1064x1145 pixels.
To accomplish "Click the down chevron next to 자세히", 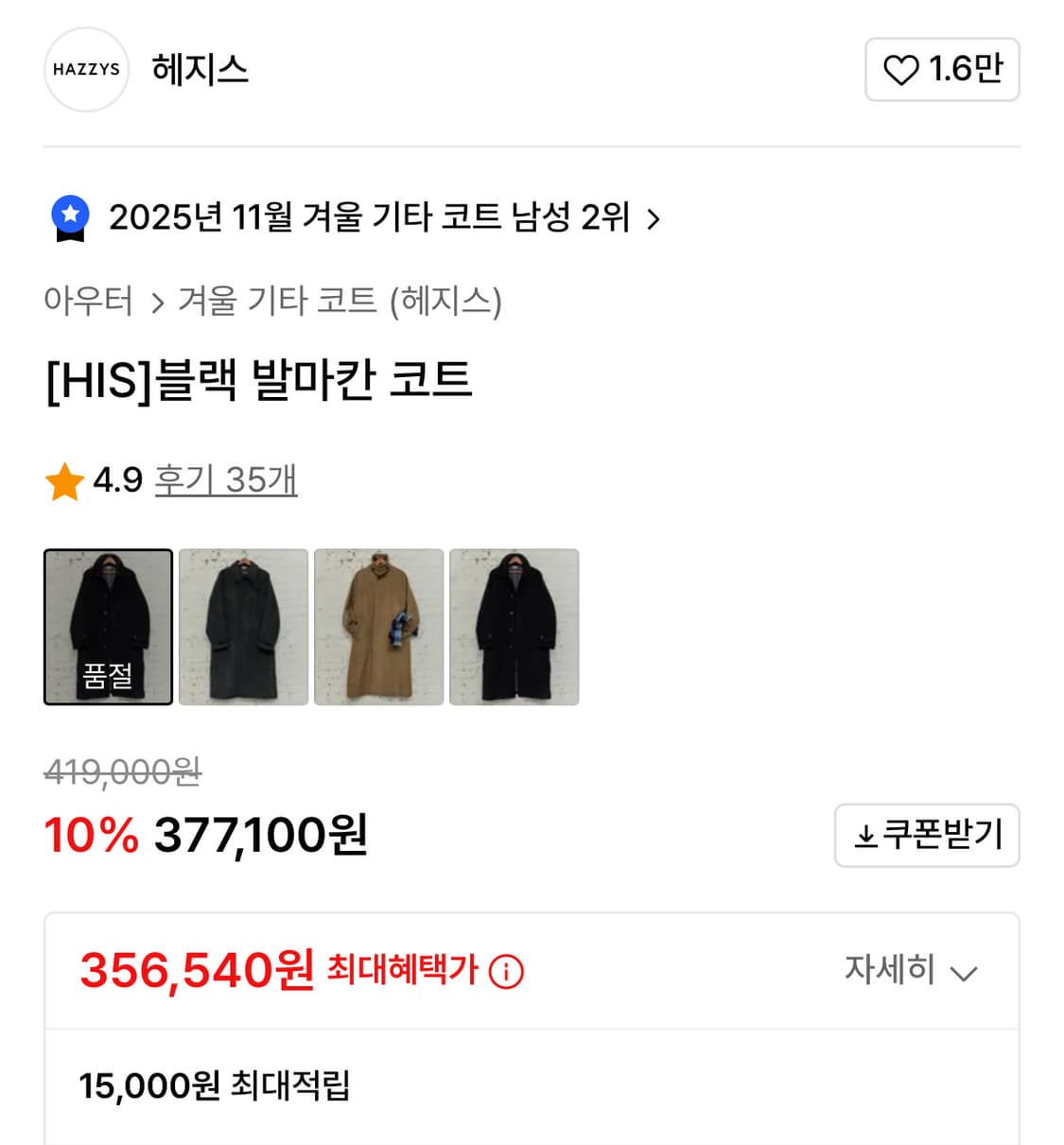I will click(x=964, y=972).
